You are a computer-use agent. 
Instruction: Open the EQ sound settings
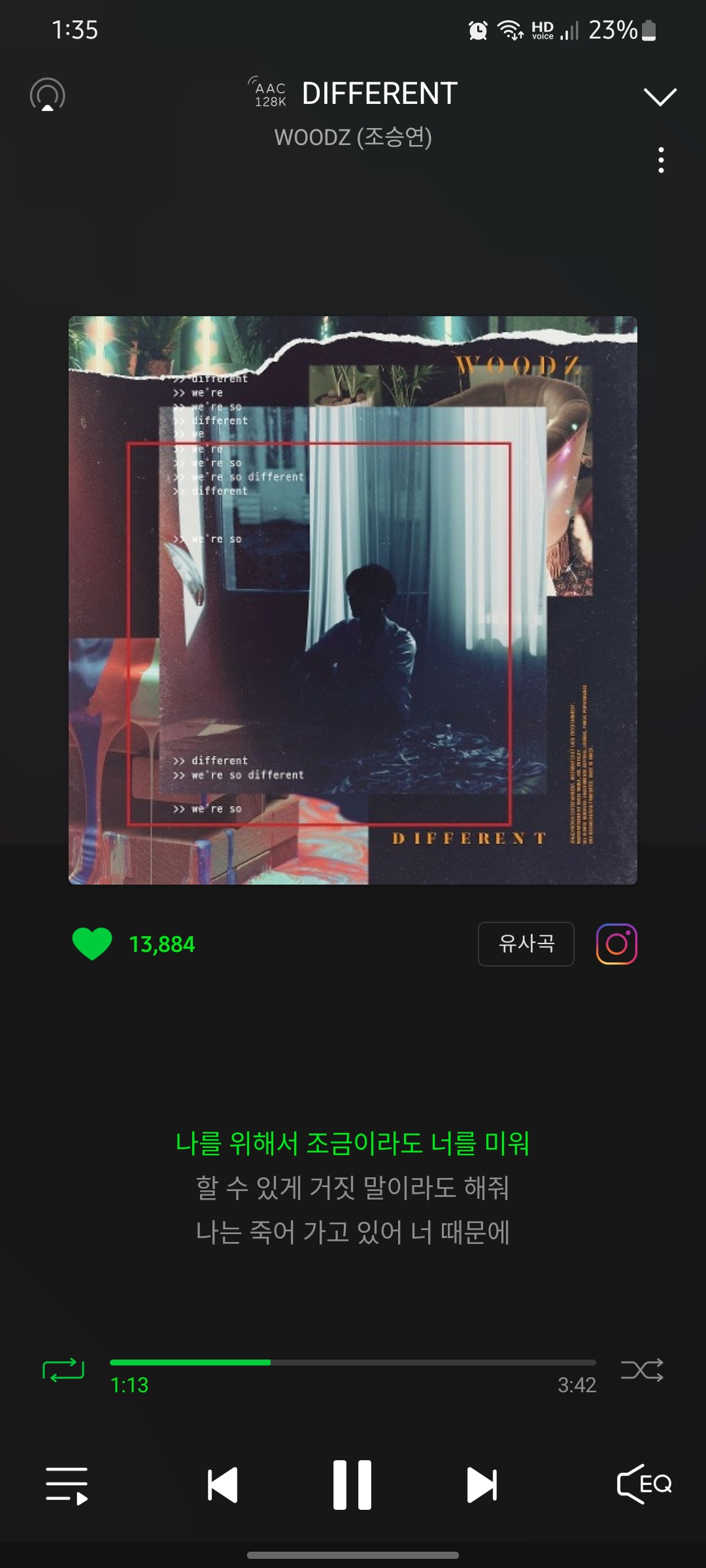(644, 1484)
